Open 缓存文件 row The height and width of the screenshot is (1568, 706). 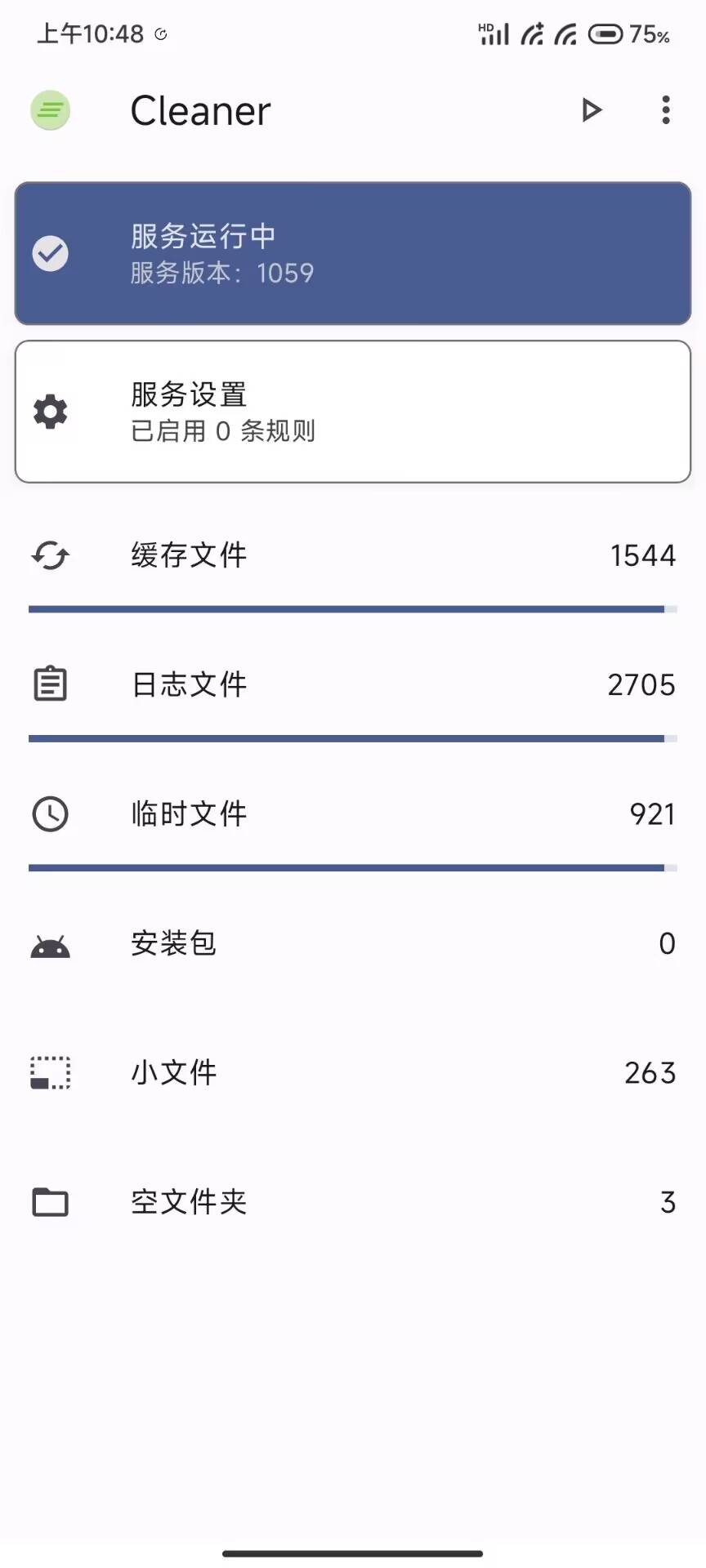coord(353,556)
